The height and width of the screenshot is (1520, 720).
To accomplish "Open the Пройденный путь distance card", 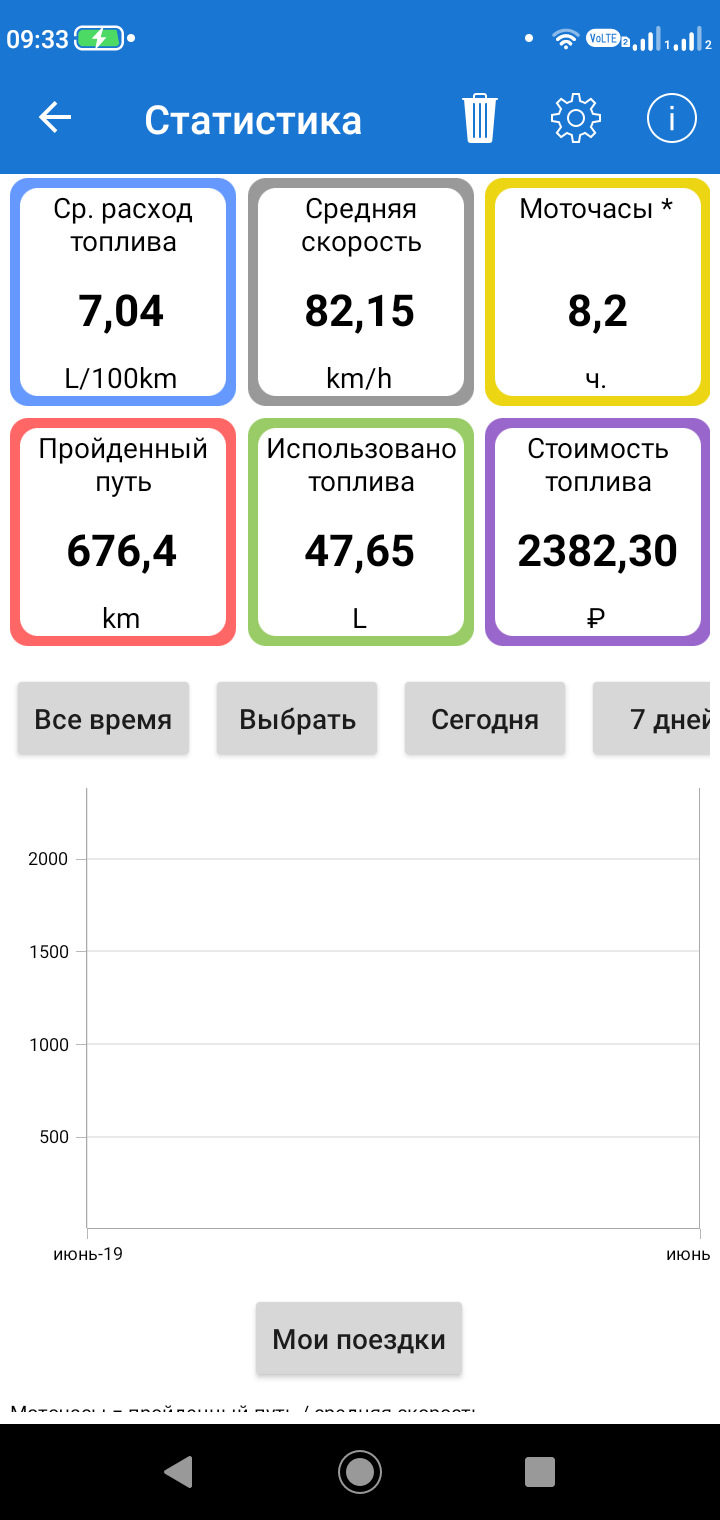I will 122,531.
